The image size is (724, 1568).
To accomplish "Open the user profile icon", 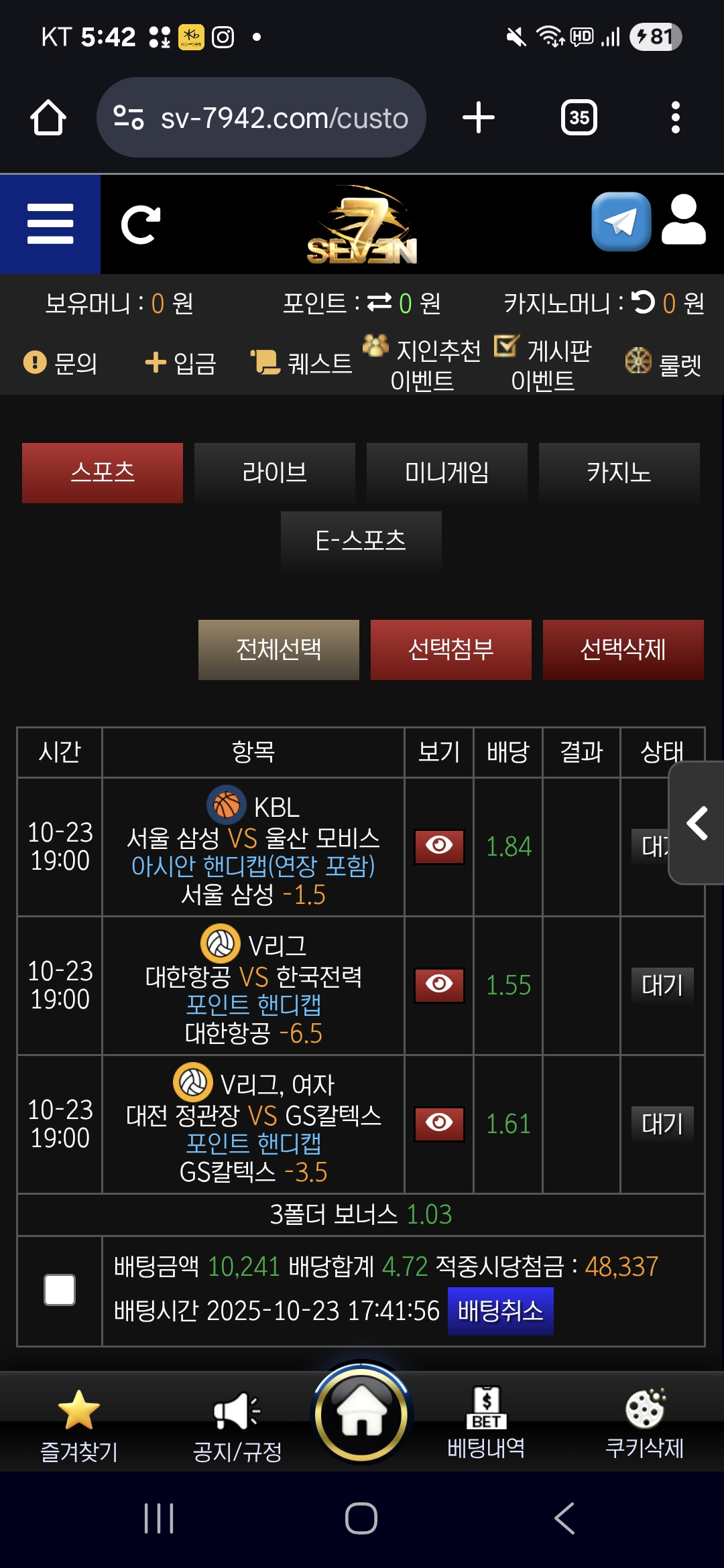I will pos(683,220).
